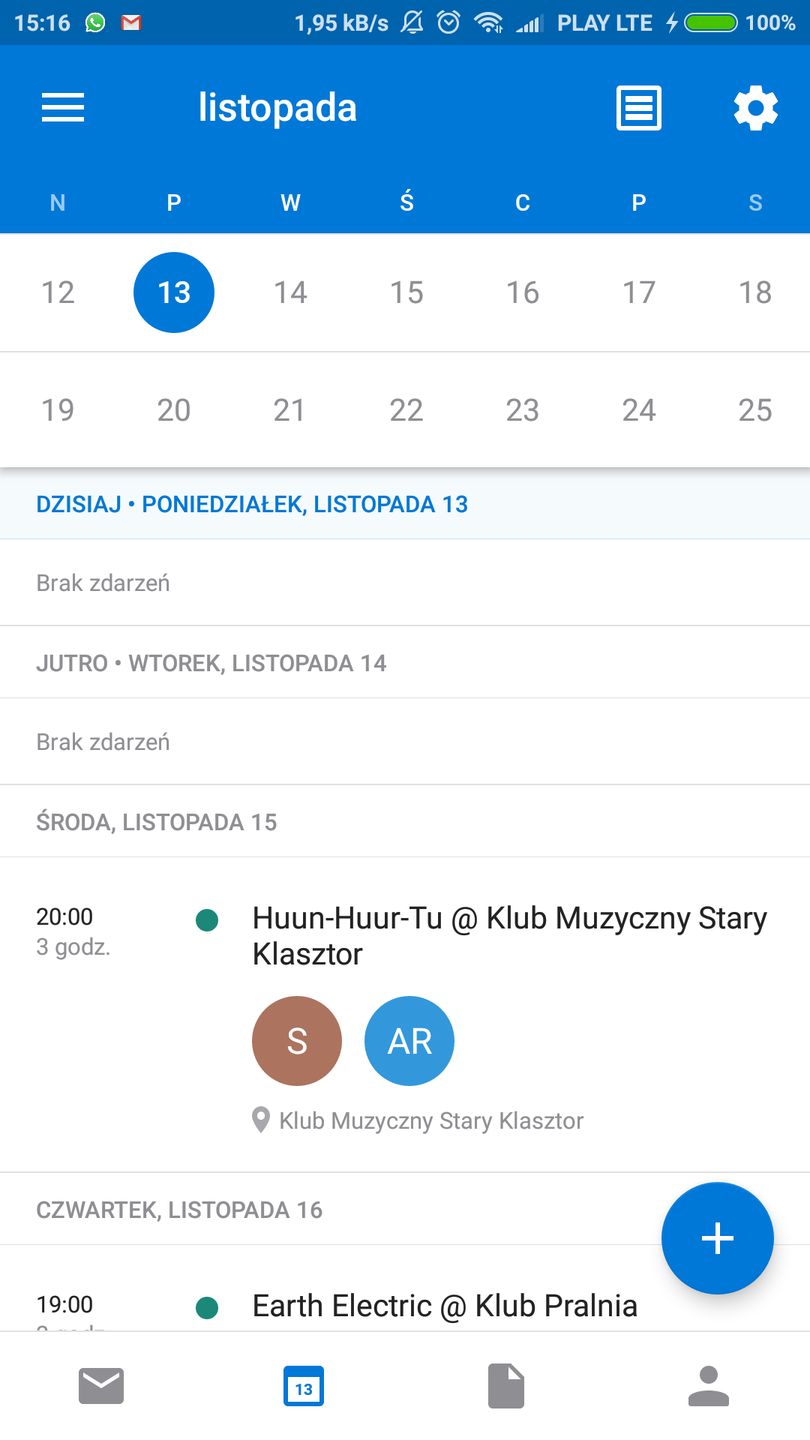810x1440 pixels.
Task: Pick November 22 in the calendar
Action: [406, 410]
